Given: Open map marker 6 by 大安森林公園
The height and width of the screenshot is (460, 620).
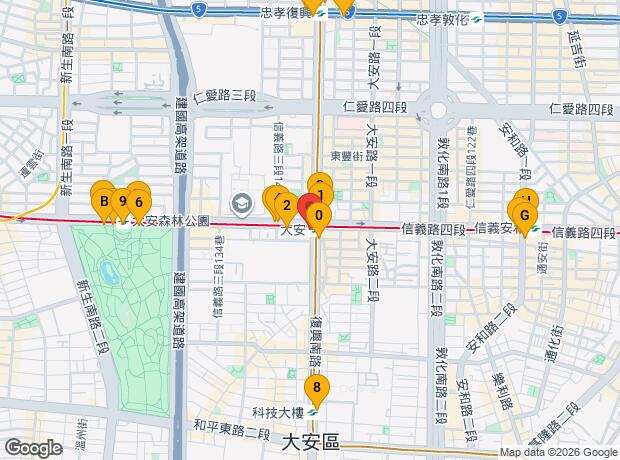Looking at the screenshot, I should point(138,201).
